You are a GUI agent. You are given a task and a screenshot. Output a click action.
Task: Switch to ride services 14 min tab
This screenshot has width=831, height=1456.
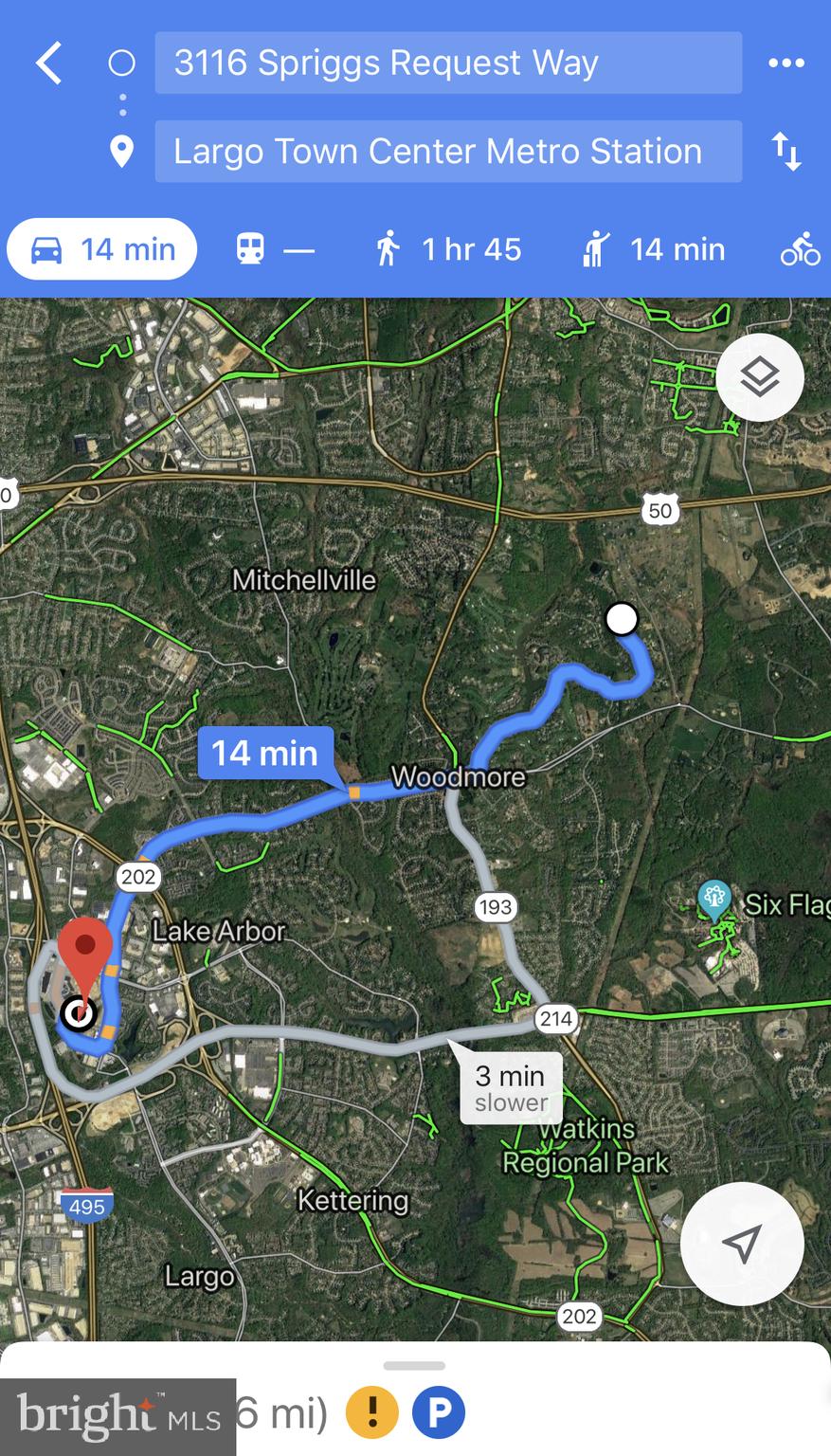[x=654, y=249]
